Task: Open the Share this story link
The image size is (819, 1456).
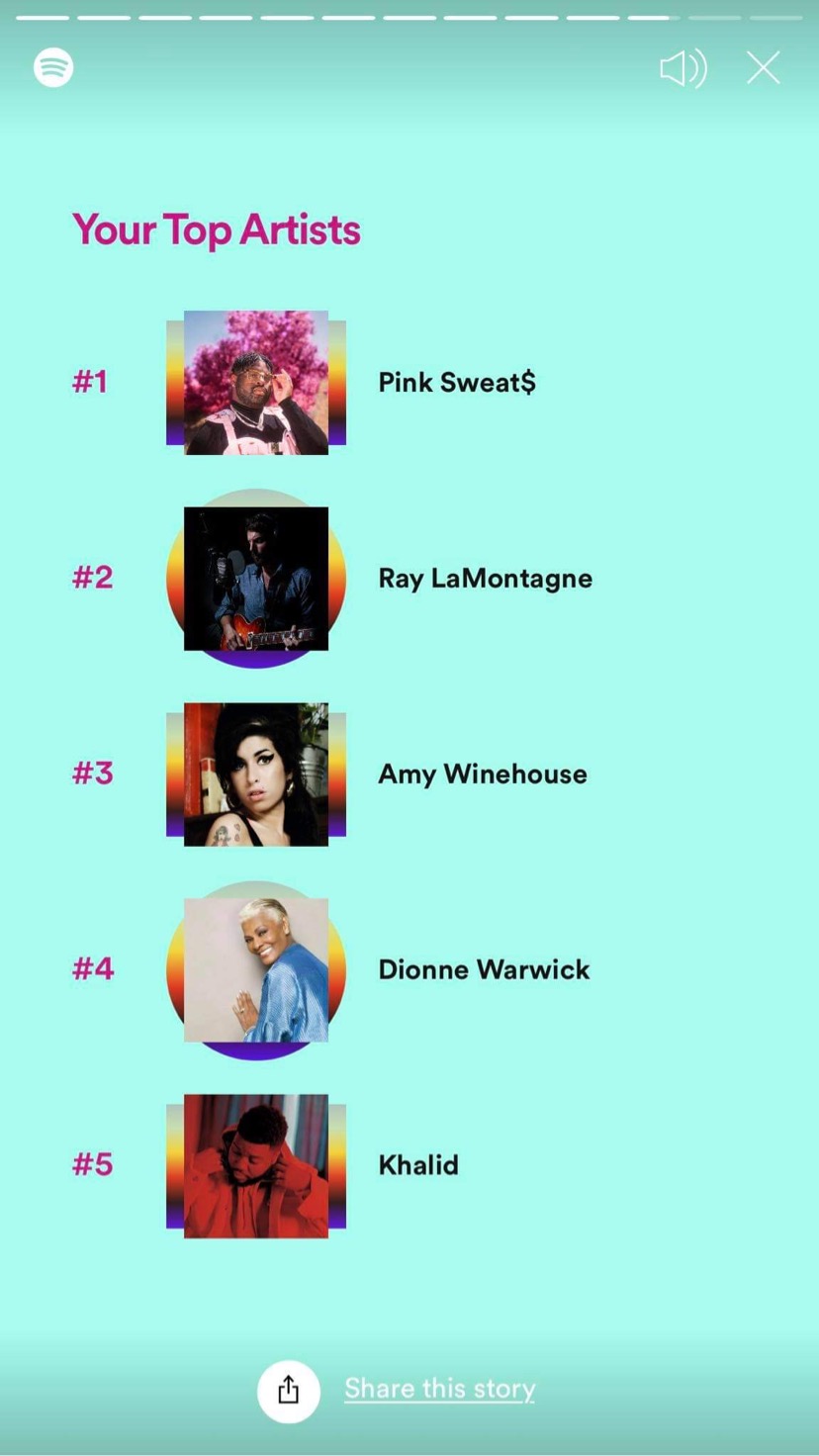Action: point(440,1389)
